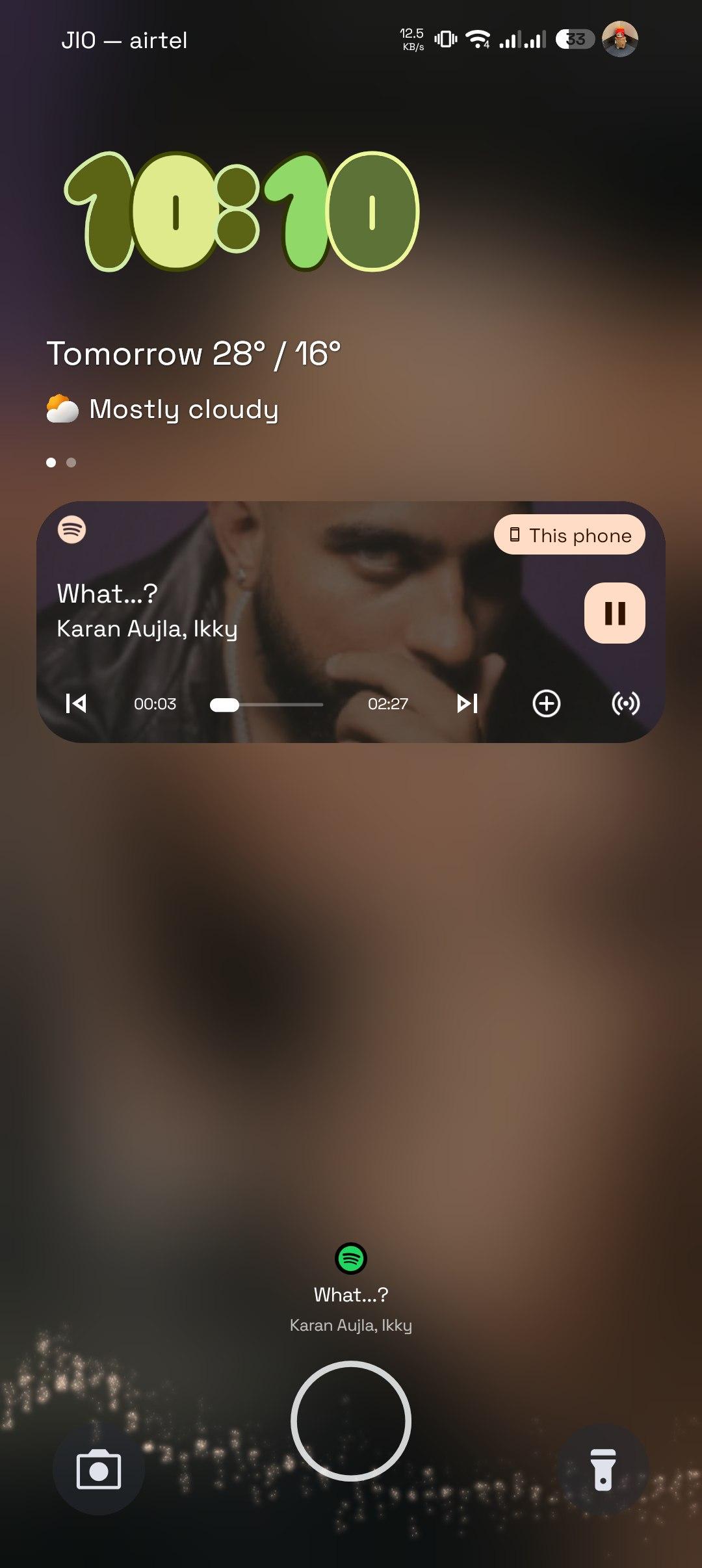Open the camera shortcut
This screenshot has width=702, height=1568.
click(x=98, y=1469)
